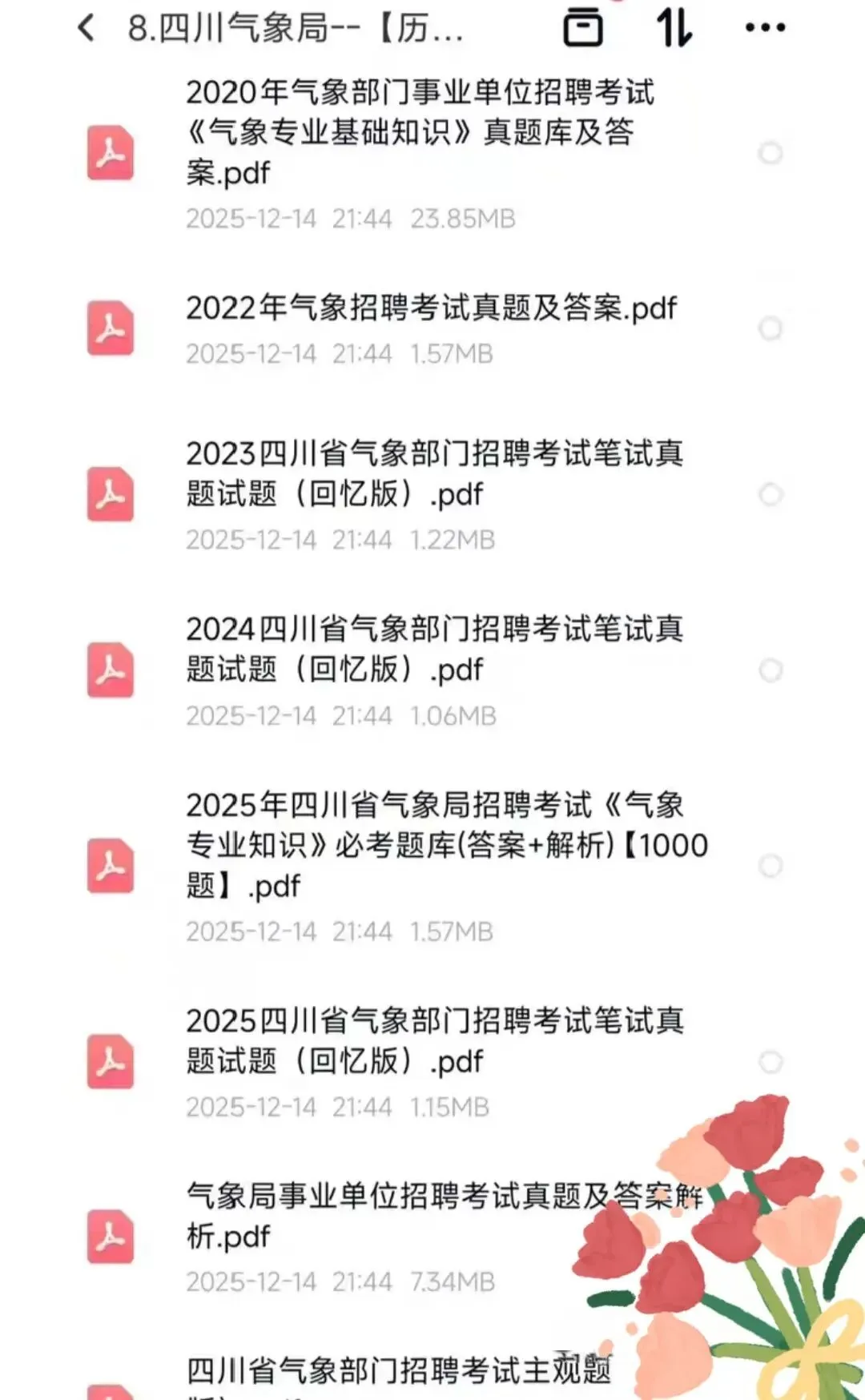865x1400 pixels.
Task: Select the 2025四川省气象部门笔试真题 checkbox
Action: [x=770, y=1062]
